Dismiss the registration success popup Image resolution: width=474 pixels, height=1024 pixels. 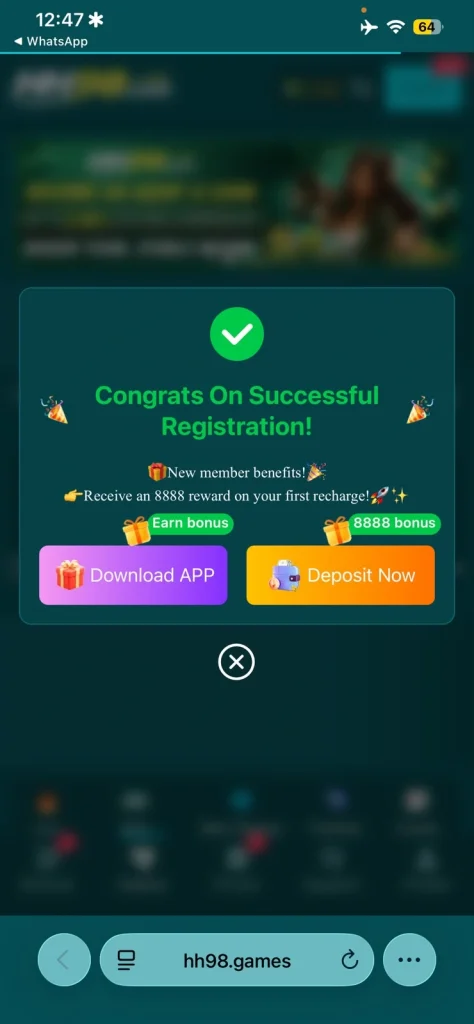point(236,662)
